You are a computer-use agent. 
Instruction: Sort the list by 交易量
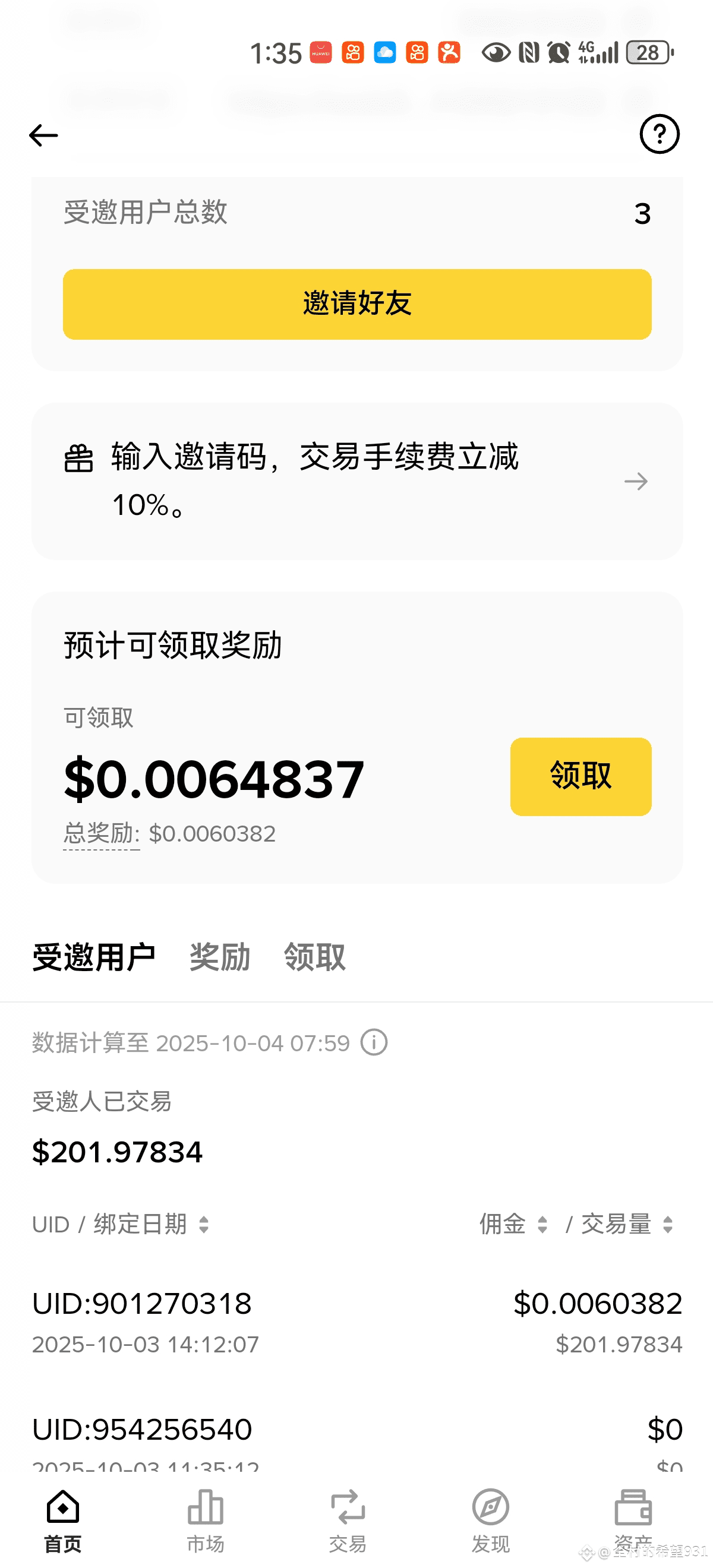click(627, 1224)
